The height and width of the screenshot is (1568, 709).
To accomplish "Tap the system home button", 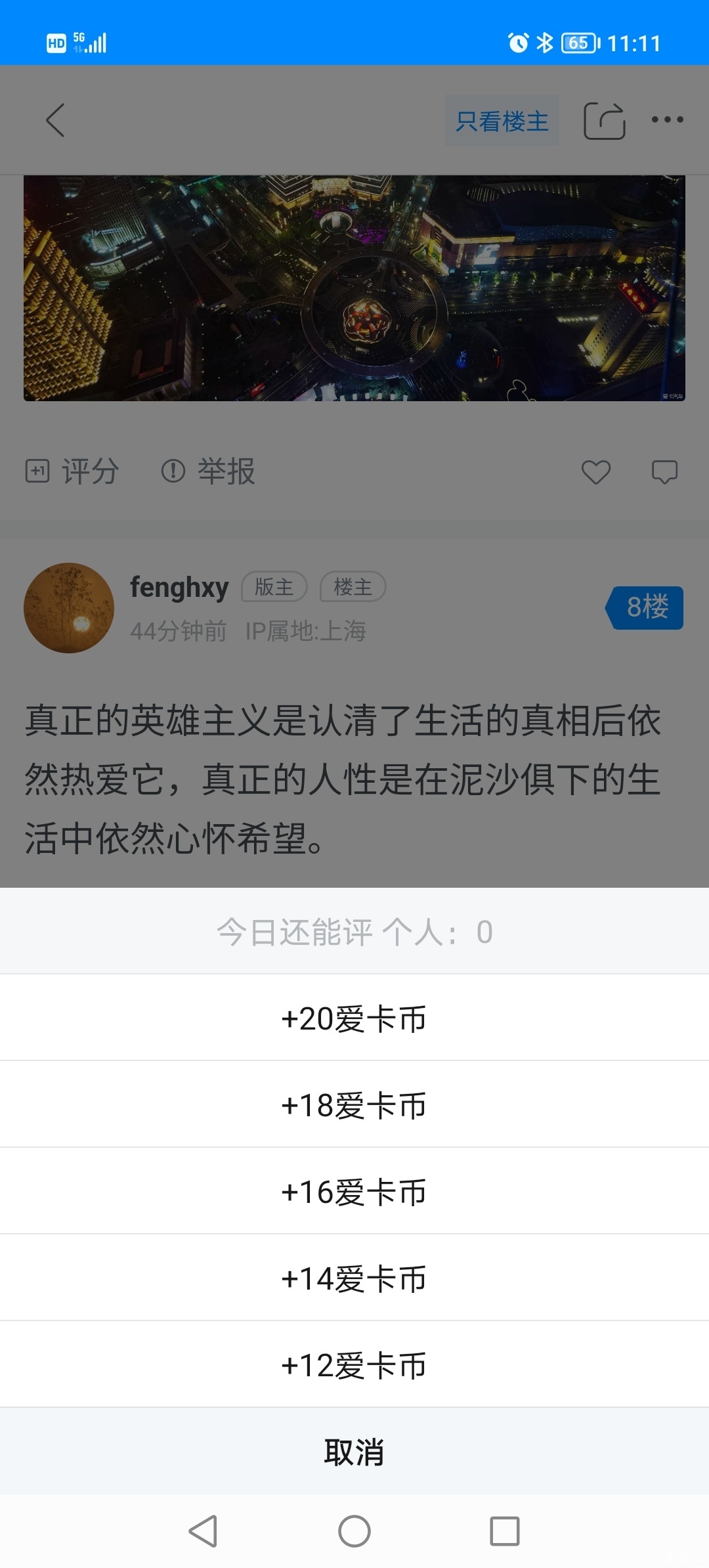I will click(x=354, y=1531).
